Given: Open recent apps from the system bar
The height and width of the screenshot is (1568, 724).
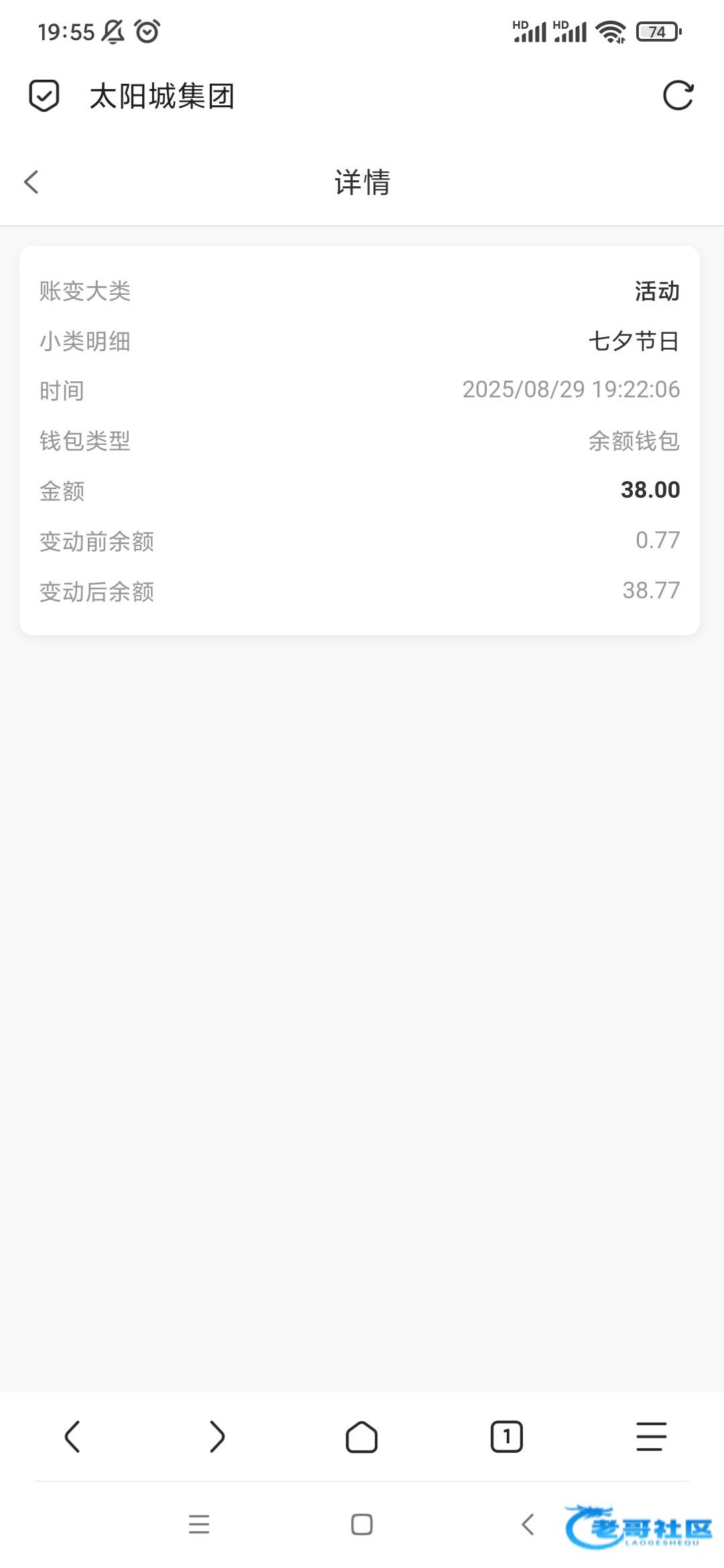Looking at the screenshot, I should [x=199, y=1524].
